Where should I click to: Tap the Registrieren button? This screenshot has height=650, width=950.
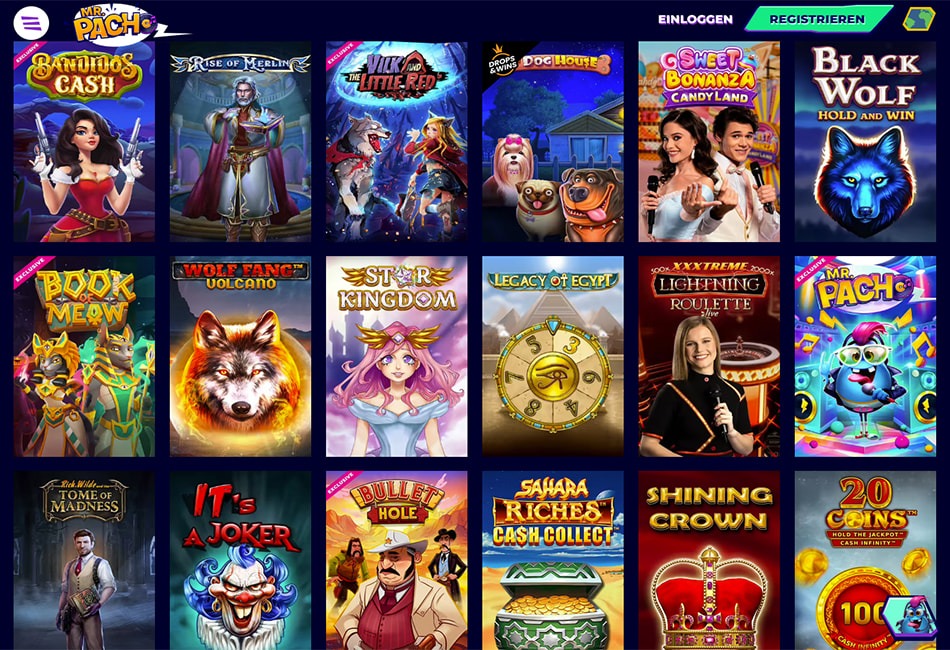click(816, 19)
